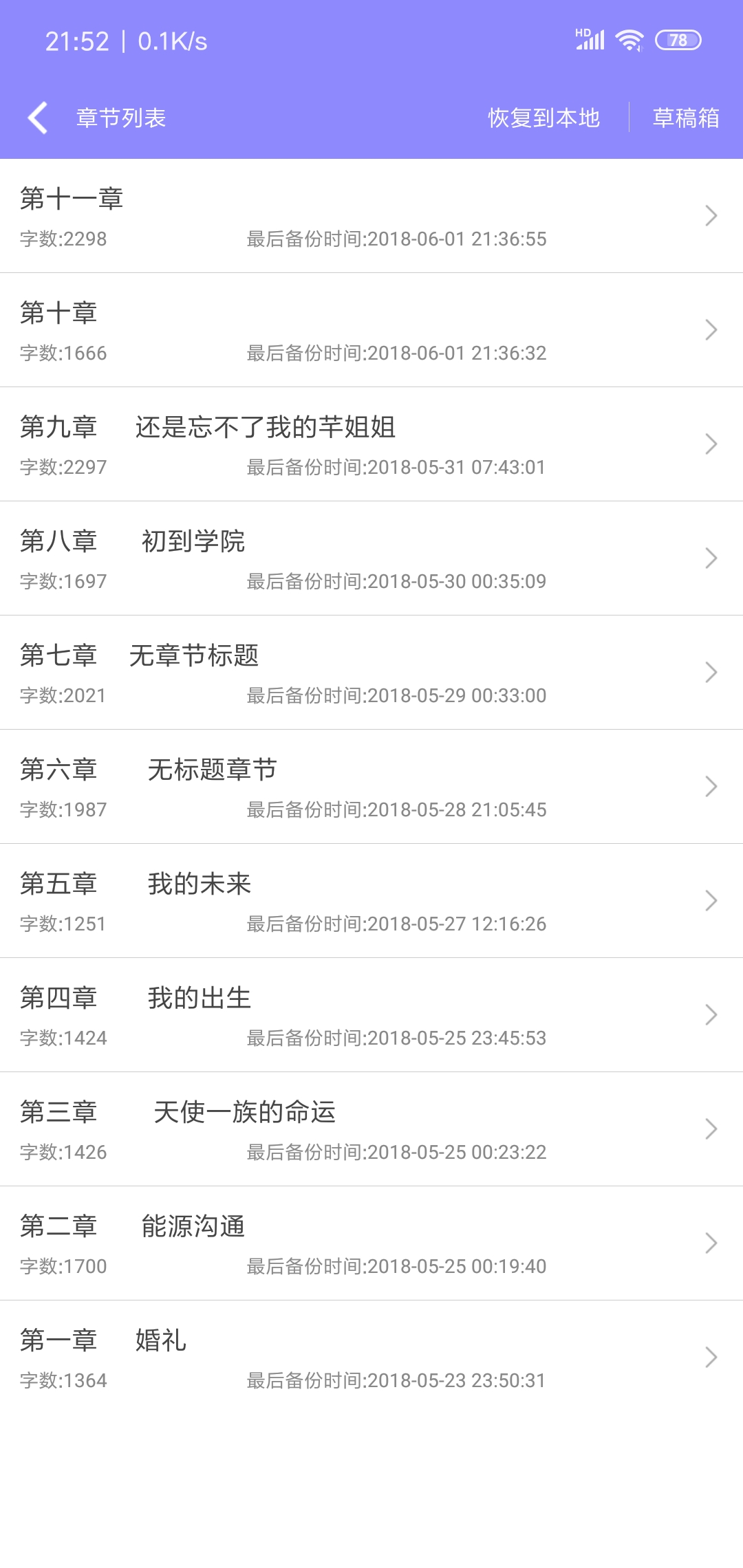Screen dimensions: 743x1568
Task: Tap 恢复到本地 to restore chapters locally
Action: click(x=543, y=118)
